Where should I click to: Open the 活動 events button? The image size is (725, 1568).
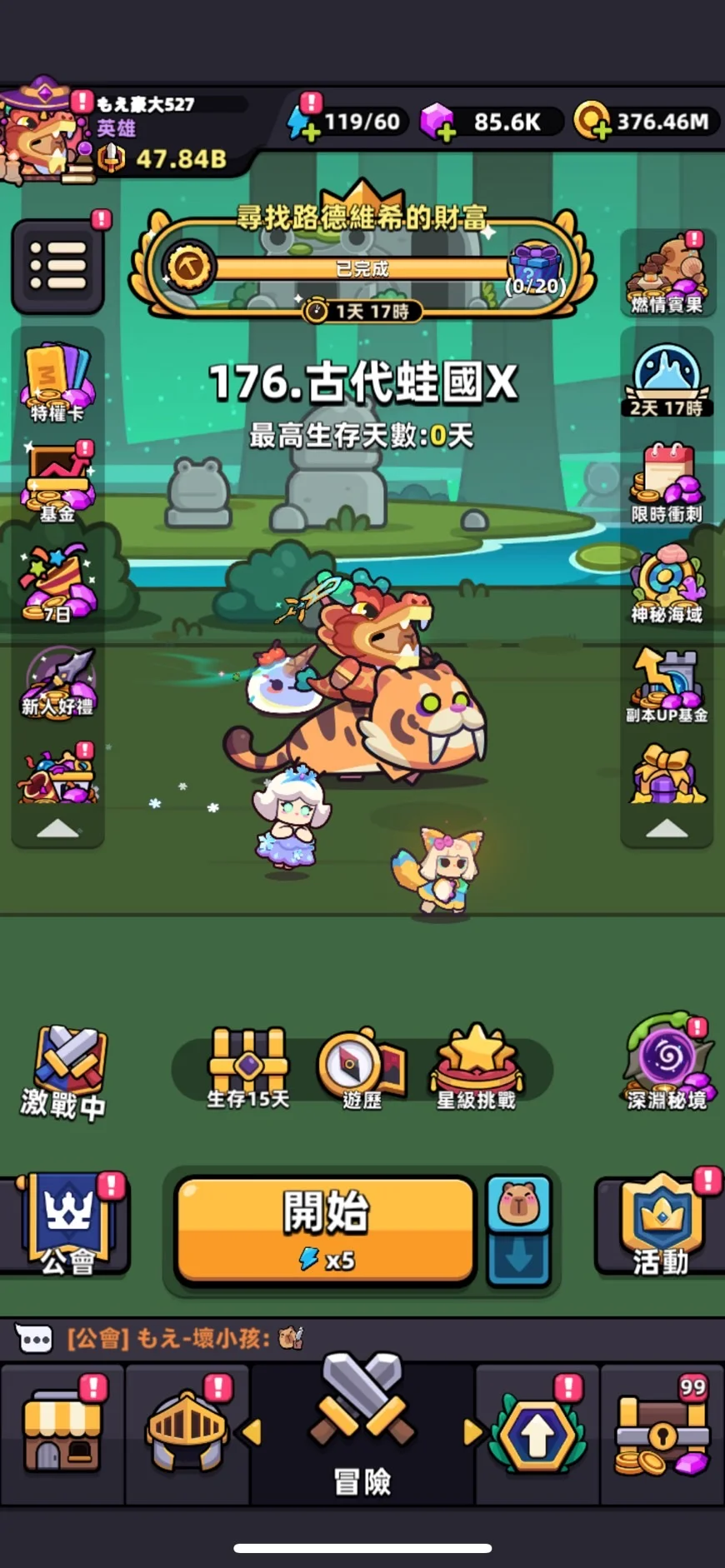click(x=661, y=1225)
